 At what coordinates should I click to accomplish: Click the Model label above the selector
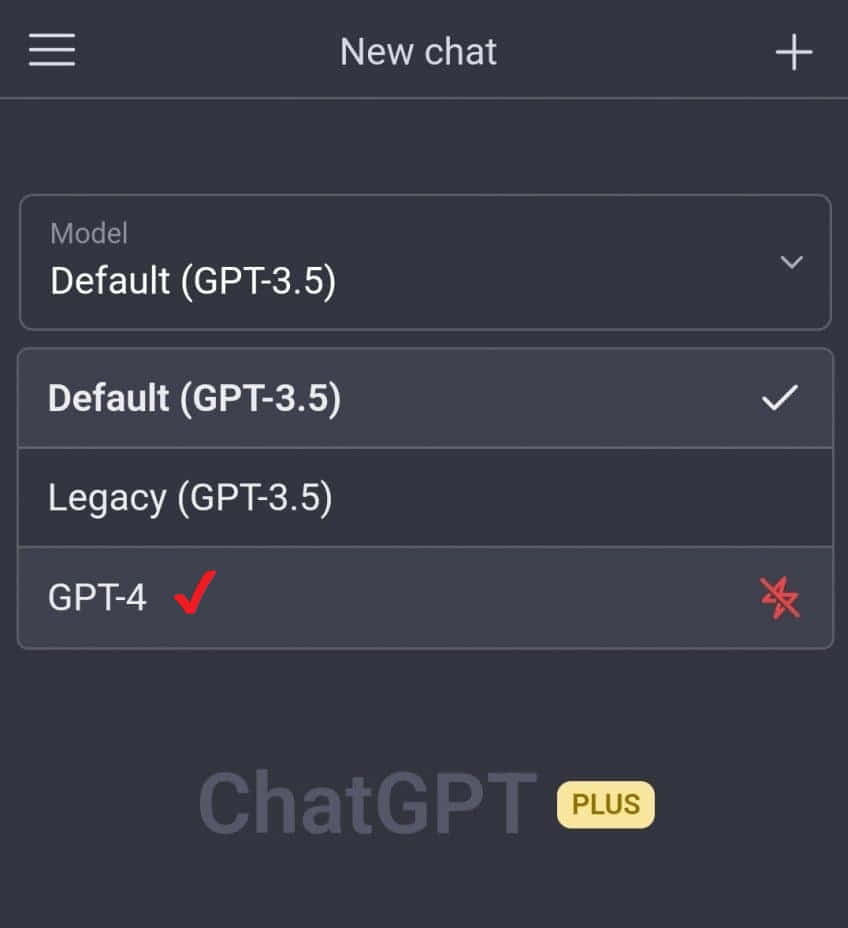[89, 233]
